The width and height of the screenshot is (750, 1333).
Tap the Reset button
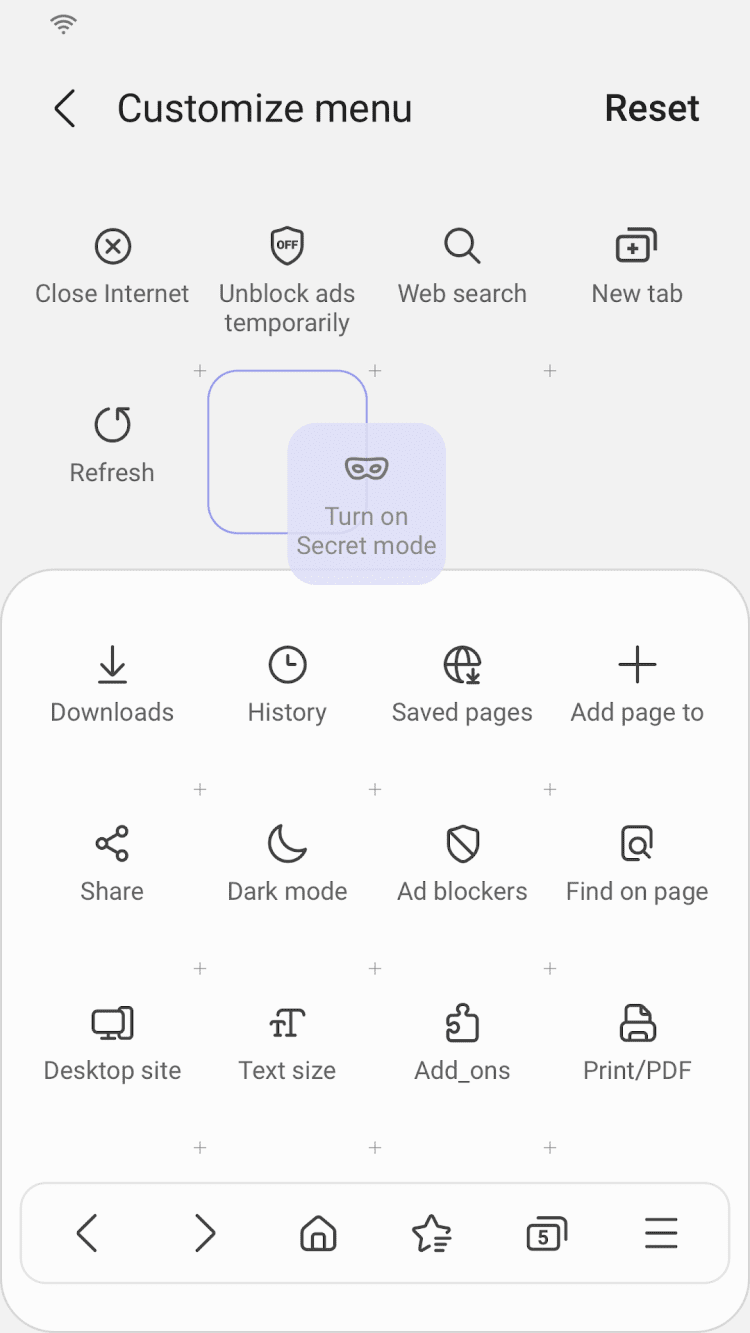[652, 108]
